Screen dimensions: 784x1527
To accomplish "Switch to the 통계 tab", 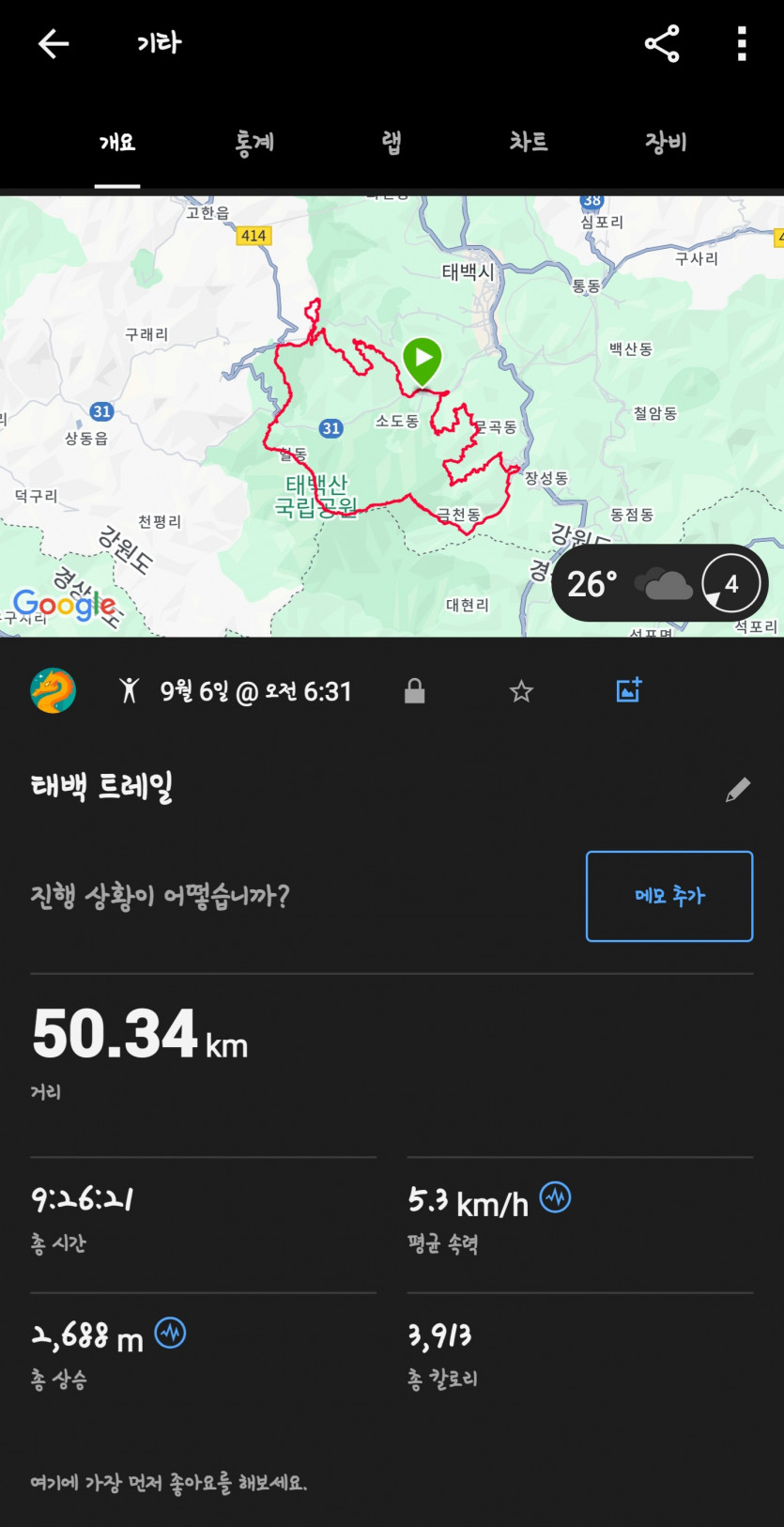I will click(254, 143).
